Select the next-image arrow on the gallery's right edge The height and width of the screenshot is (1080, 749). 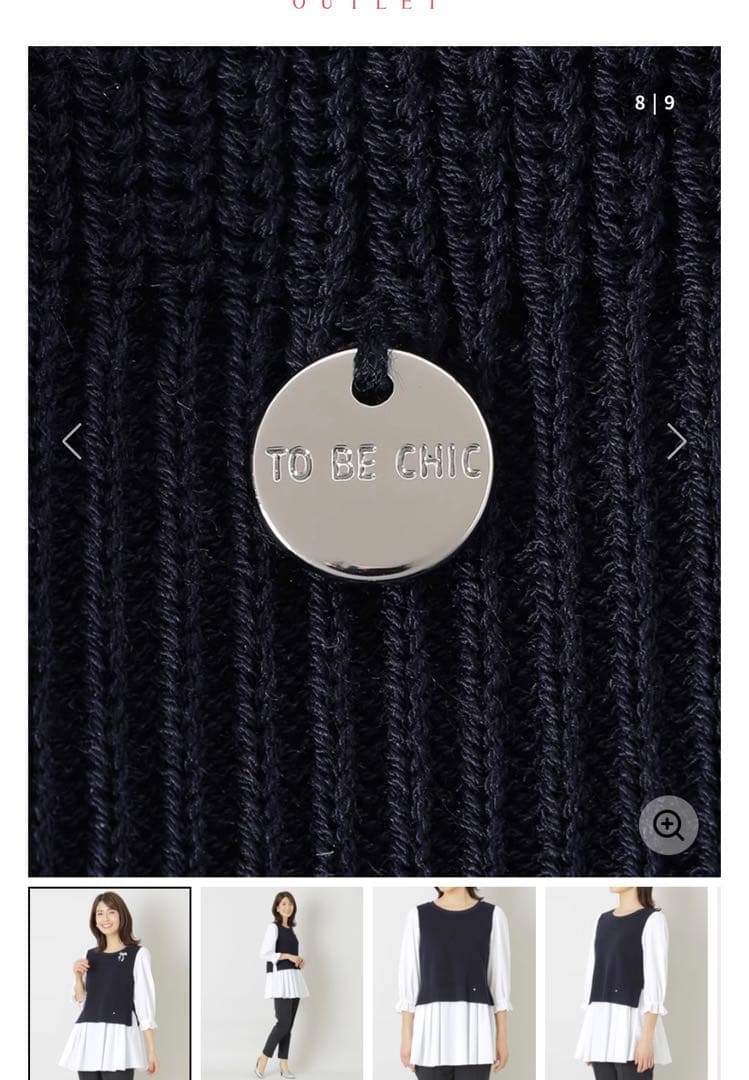pyautogui.click(x=679, y=440)
